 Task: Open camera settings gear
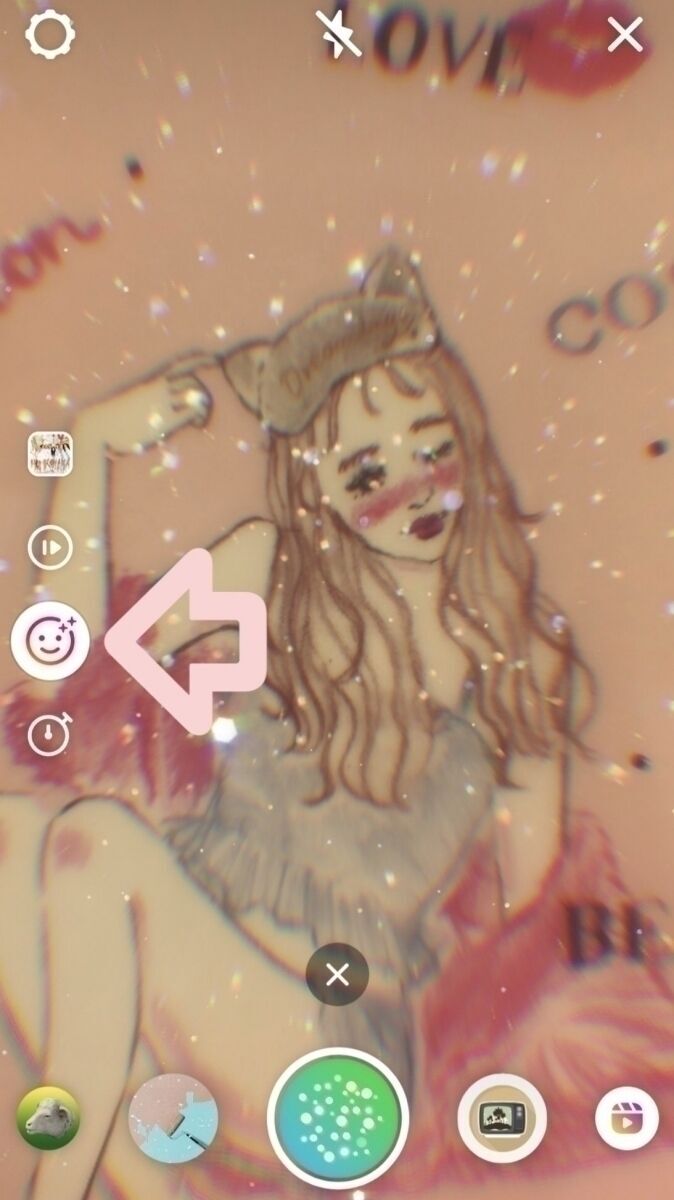[x=50, y=35]
